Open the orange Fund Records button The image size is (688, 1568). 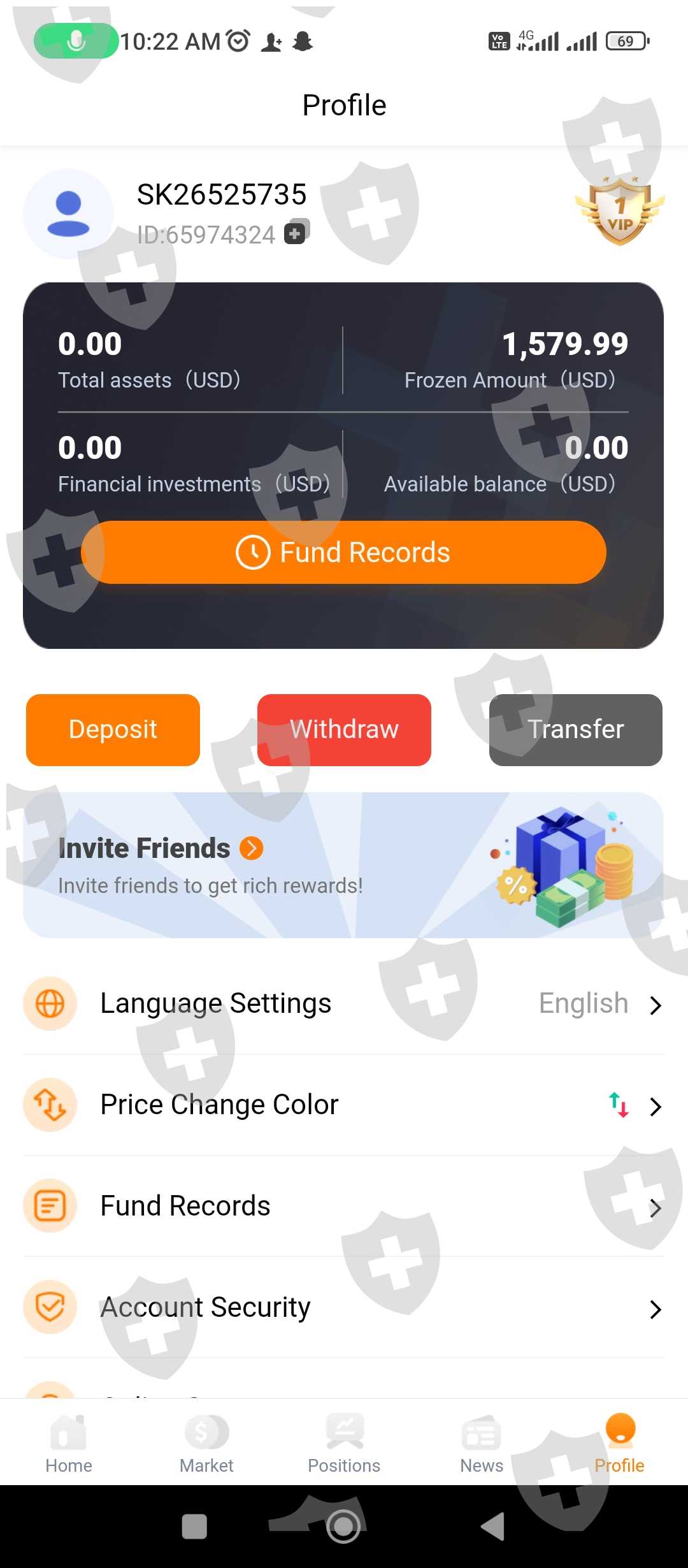[343, 552]
